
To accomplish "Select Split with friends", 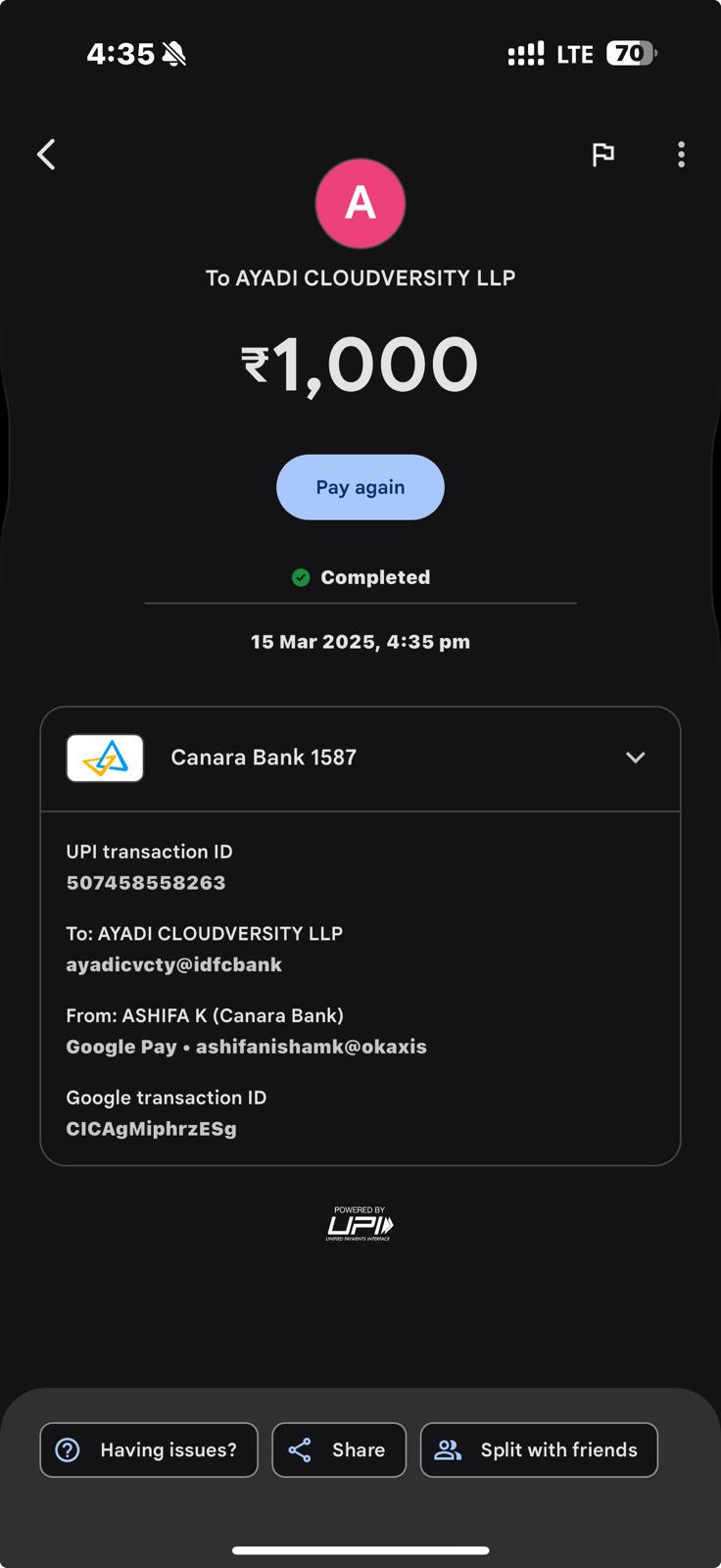I will [x=539, y=1449].
